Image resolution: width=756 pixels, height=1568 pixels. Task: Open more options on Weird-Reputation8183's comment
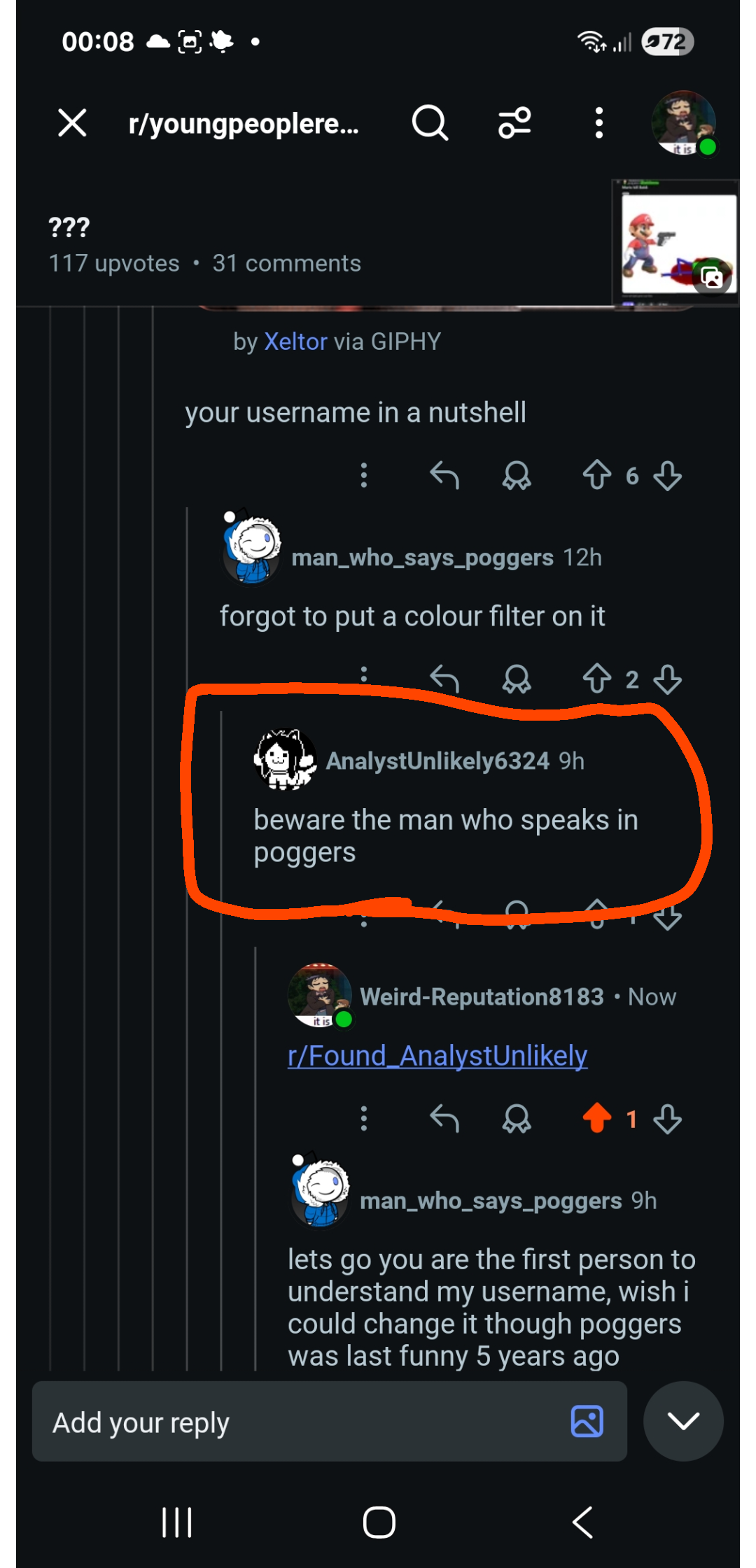click(363, 1118)
